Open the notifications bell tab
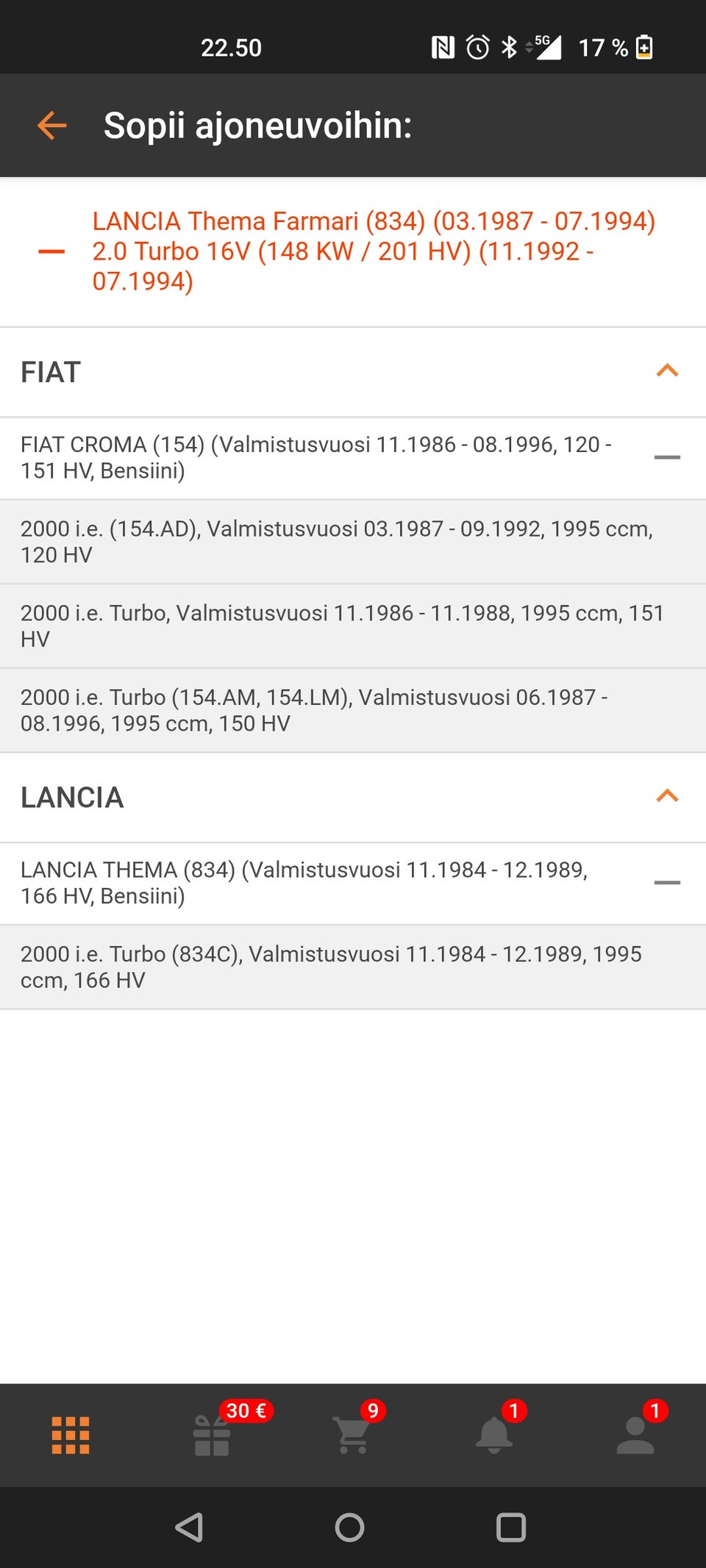This screenshot has height=1568, width=706. click(x=494, y=1435)
